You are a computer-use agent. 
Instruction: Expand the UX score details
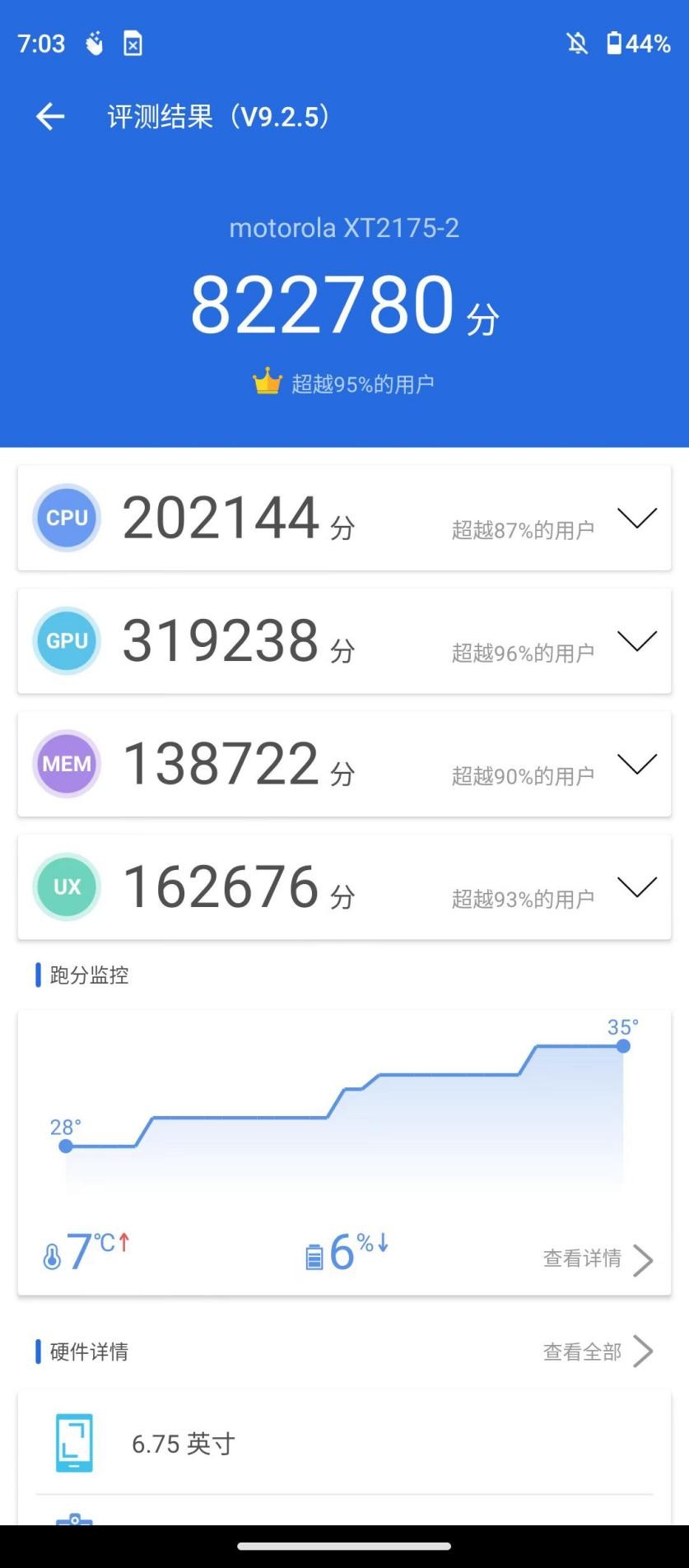pyautogui.click(x=636, y=886)
